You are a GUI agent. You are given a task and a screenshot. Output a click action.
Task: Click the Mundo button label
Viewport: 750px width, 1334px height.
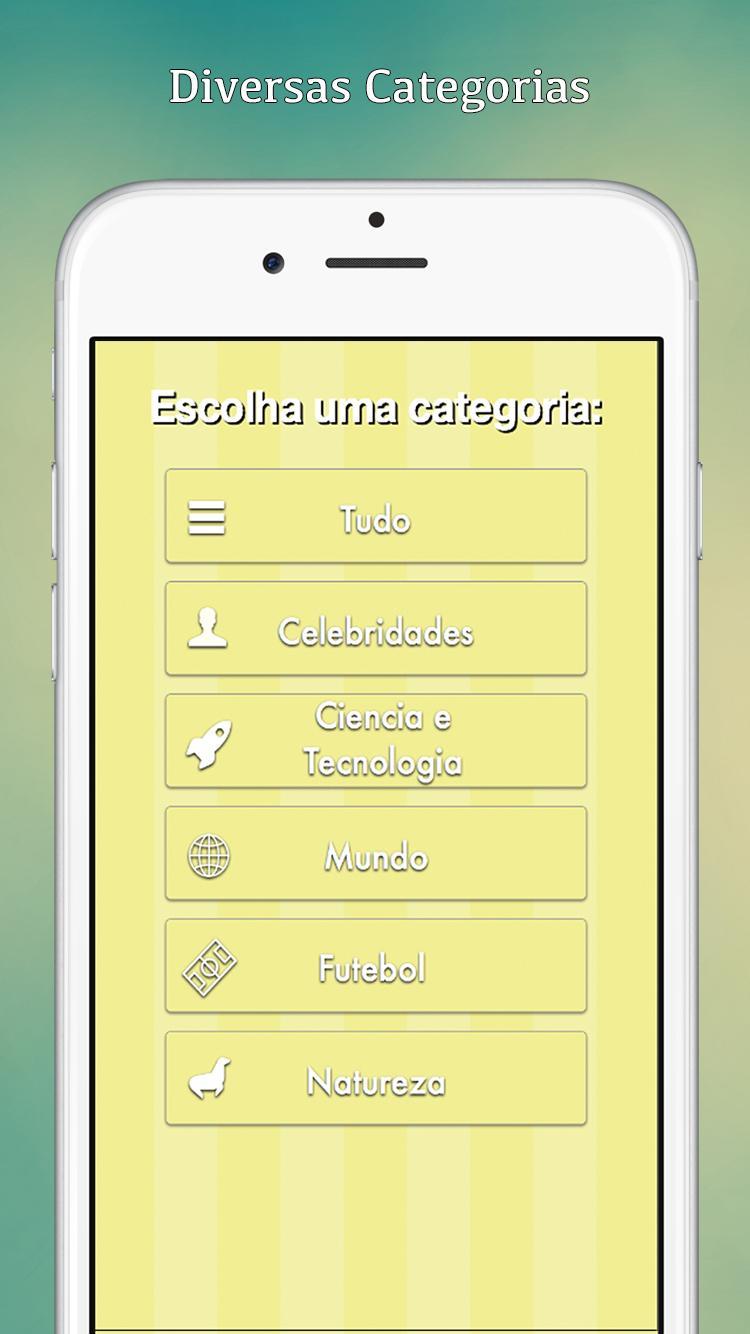[375, 857]
